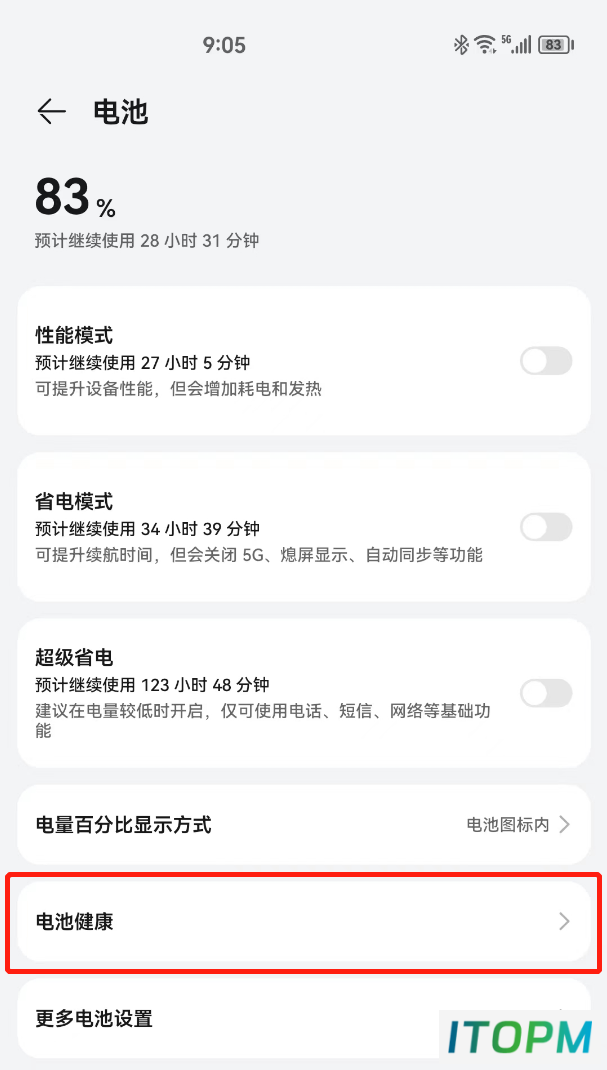
Task: Turn on 省电模式
Action: [546, 527]
